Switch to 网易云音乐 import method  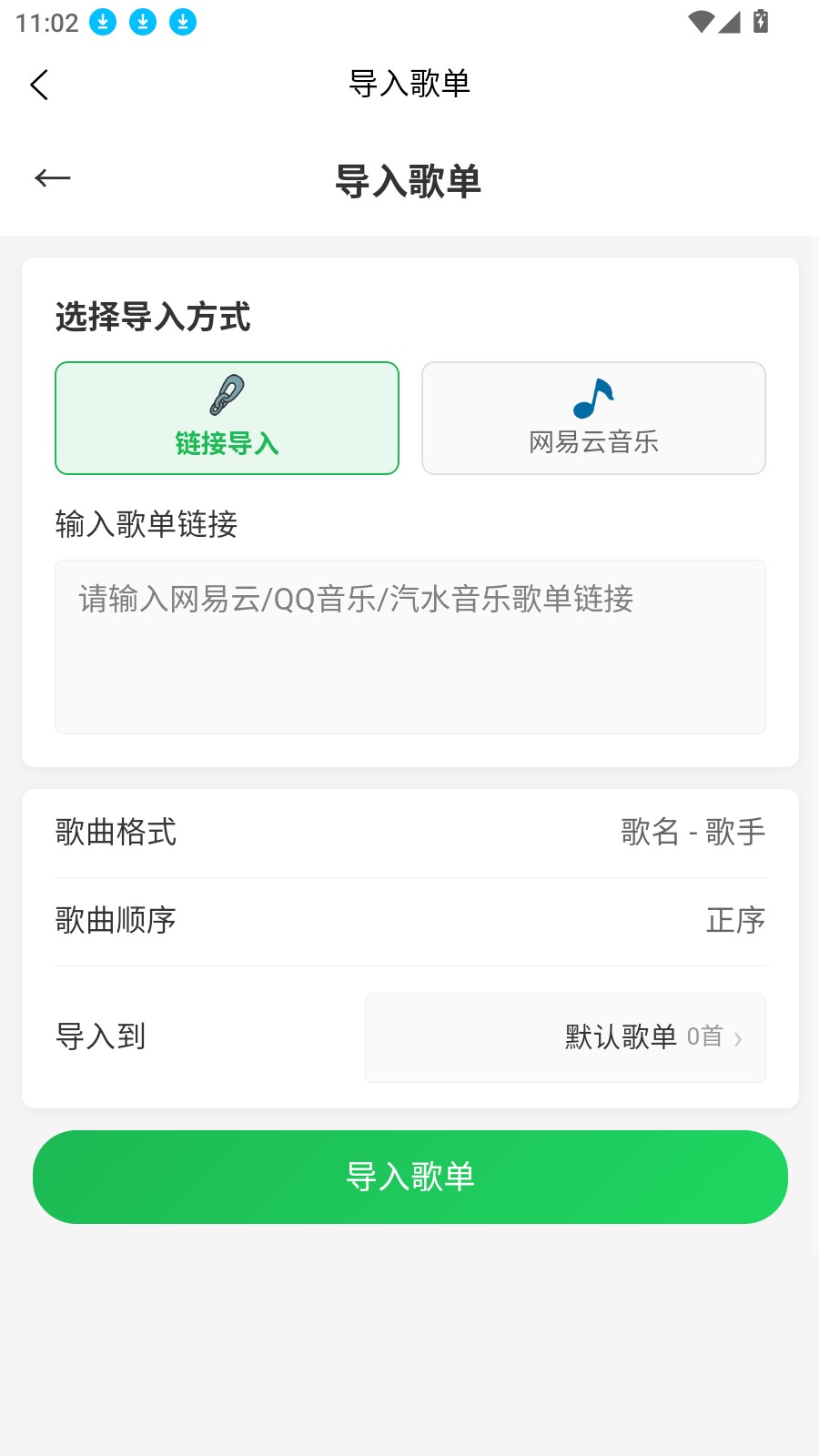pos(593,419)
